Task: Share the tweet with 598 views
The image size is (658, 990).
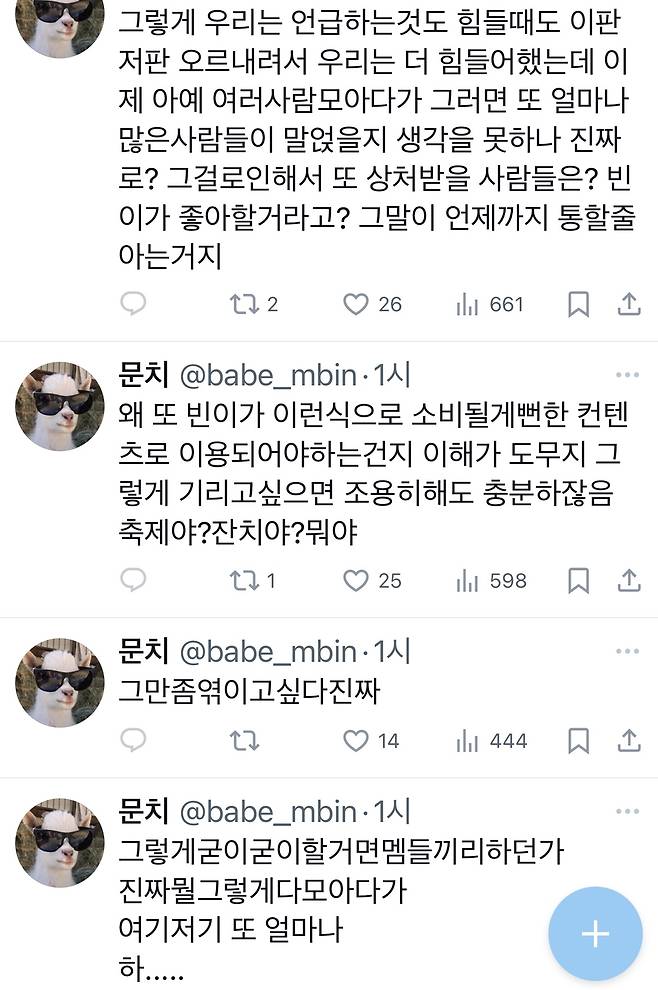Action: coord(628,580)
